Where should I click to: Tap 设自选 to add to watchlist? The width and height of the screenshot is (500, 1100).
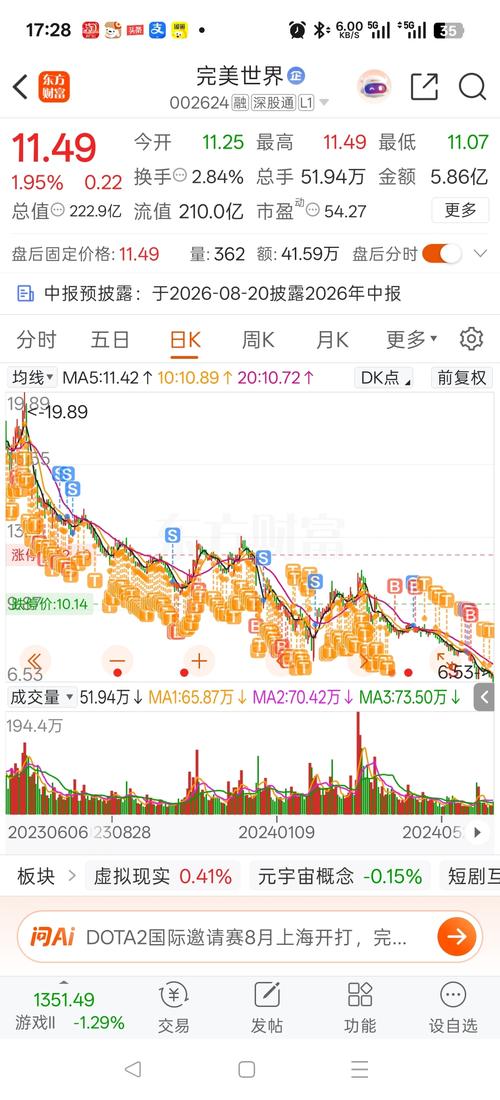[x=453, y=1007]
